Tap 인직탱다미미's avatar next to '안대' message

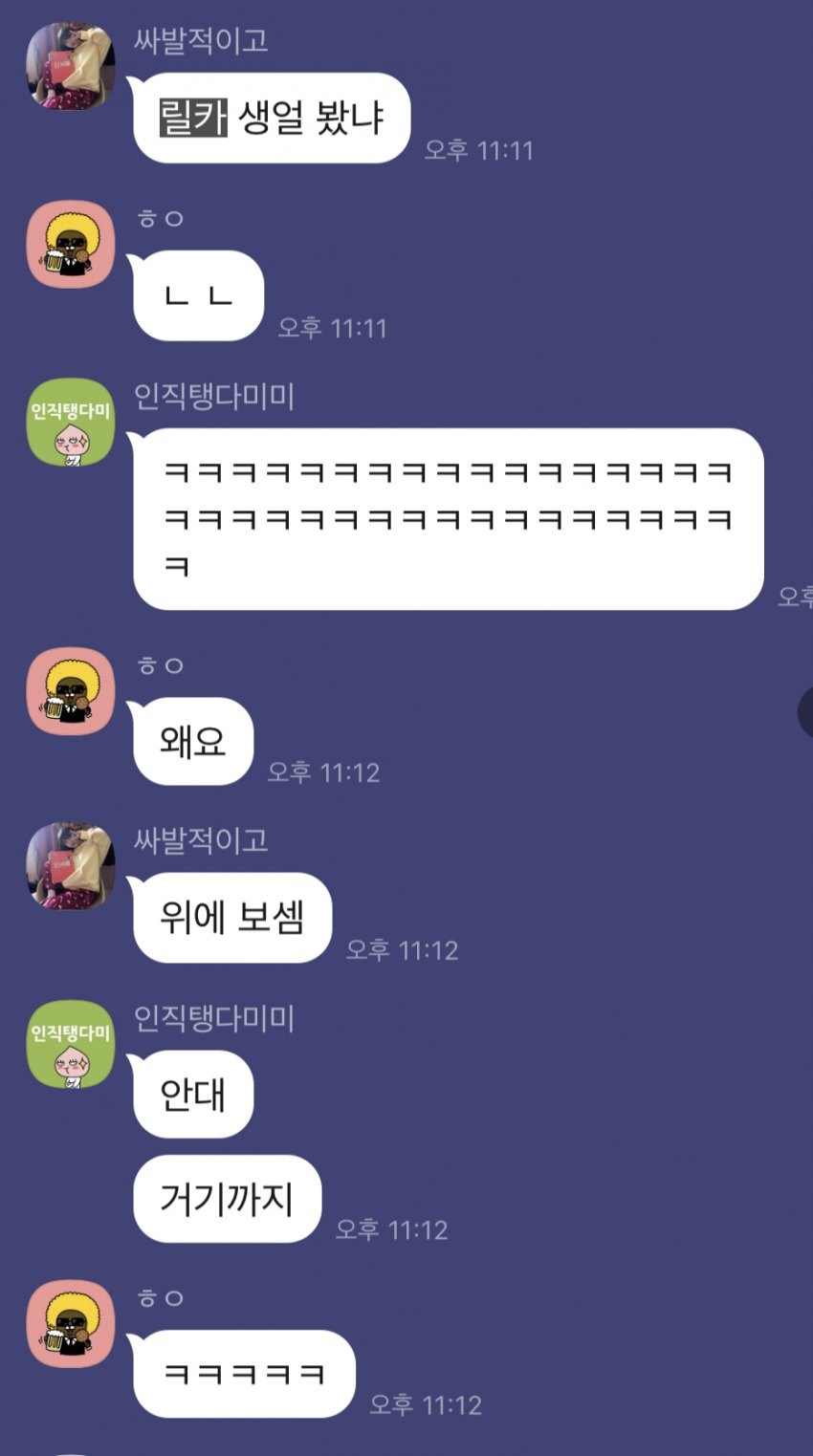coord(70,1044)
